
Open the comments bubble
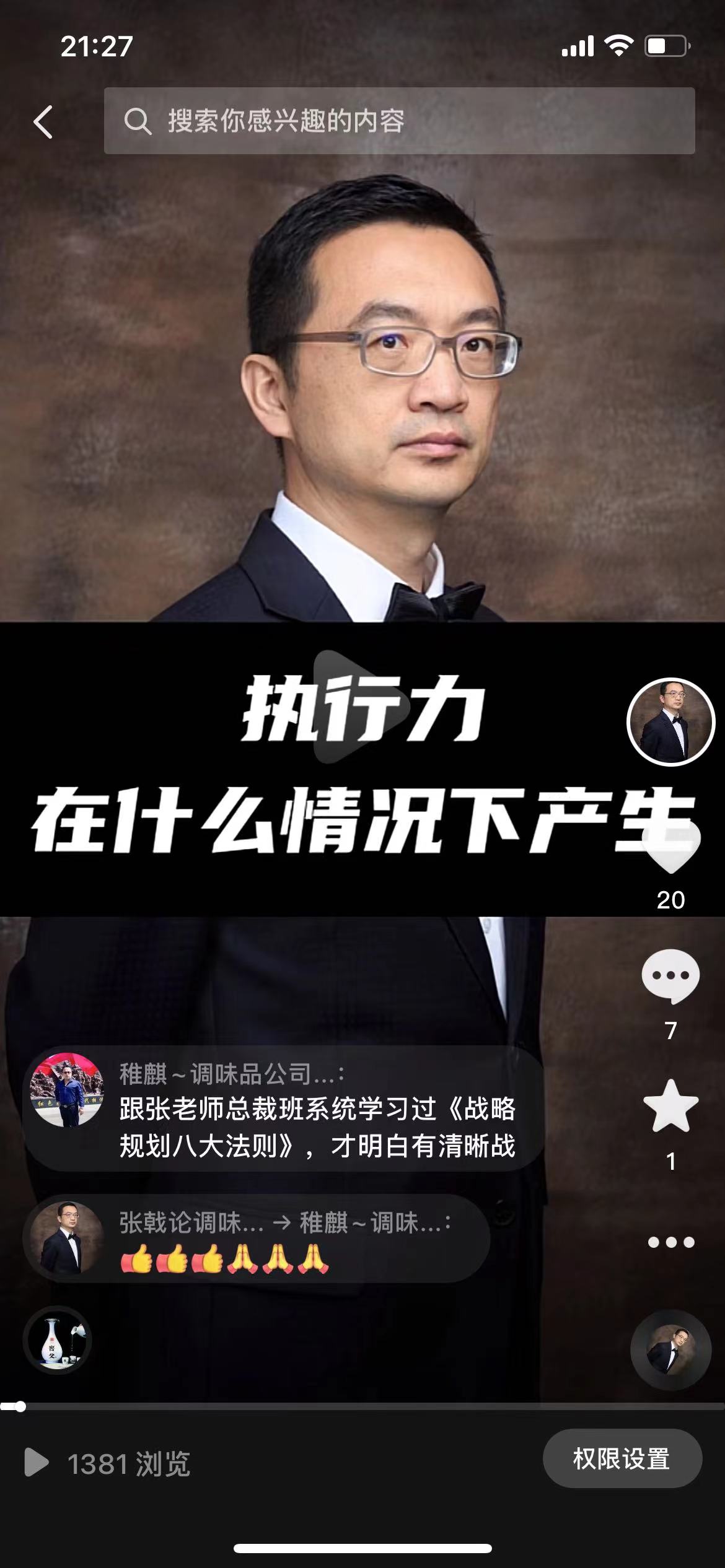point(670,977)
